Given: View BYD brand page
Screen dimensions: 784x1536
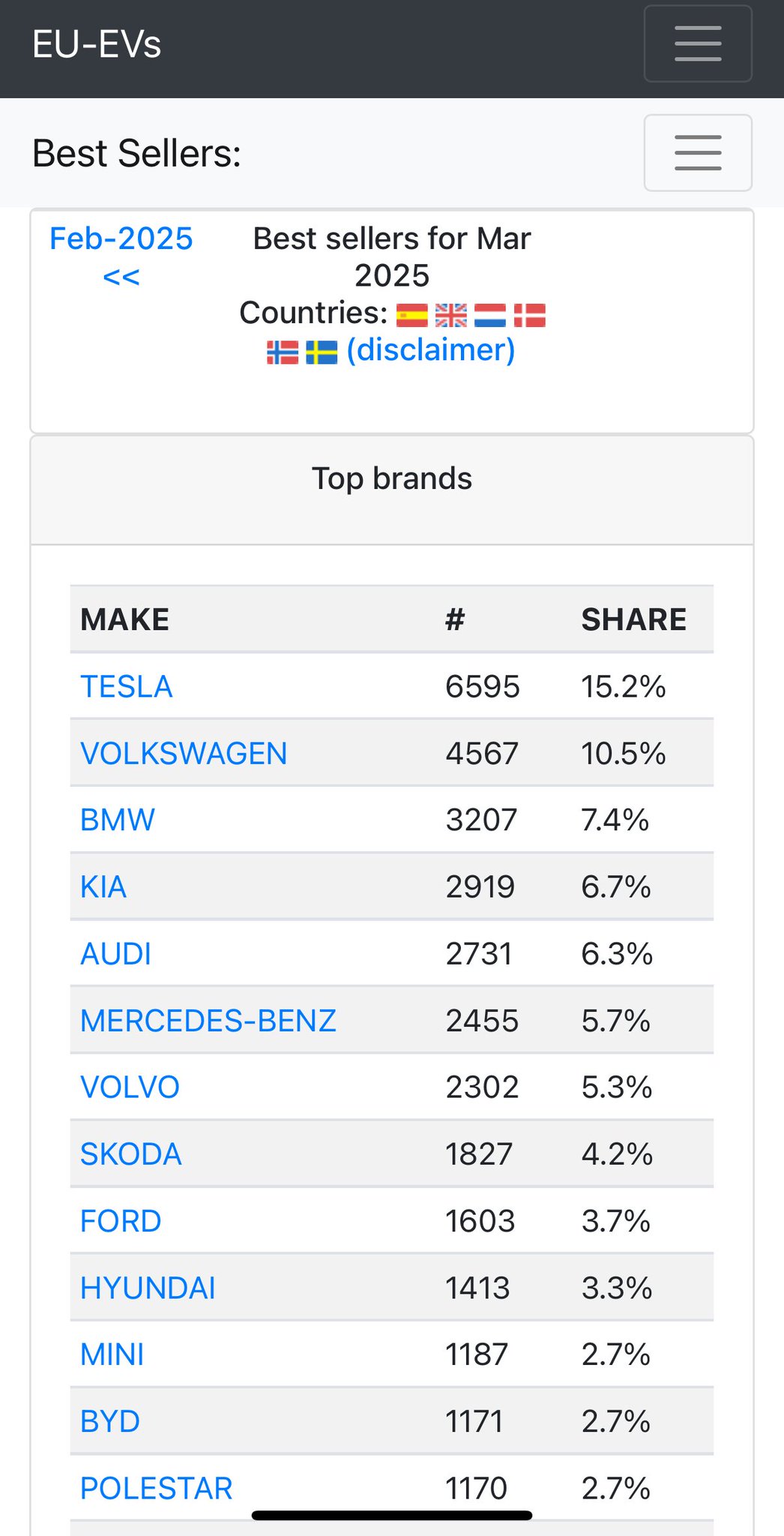Looking at the screenshot, I should (110, 1421).
